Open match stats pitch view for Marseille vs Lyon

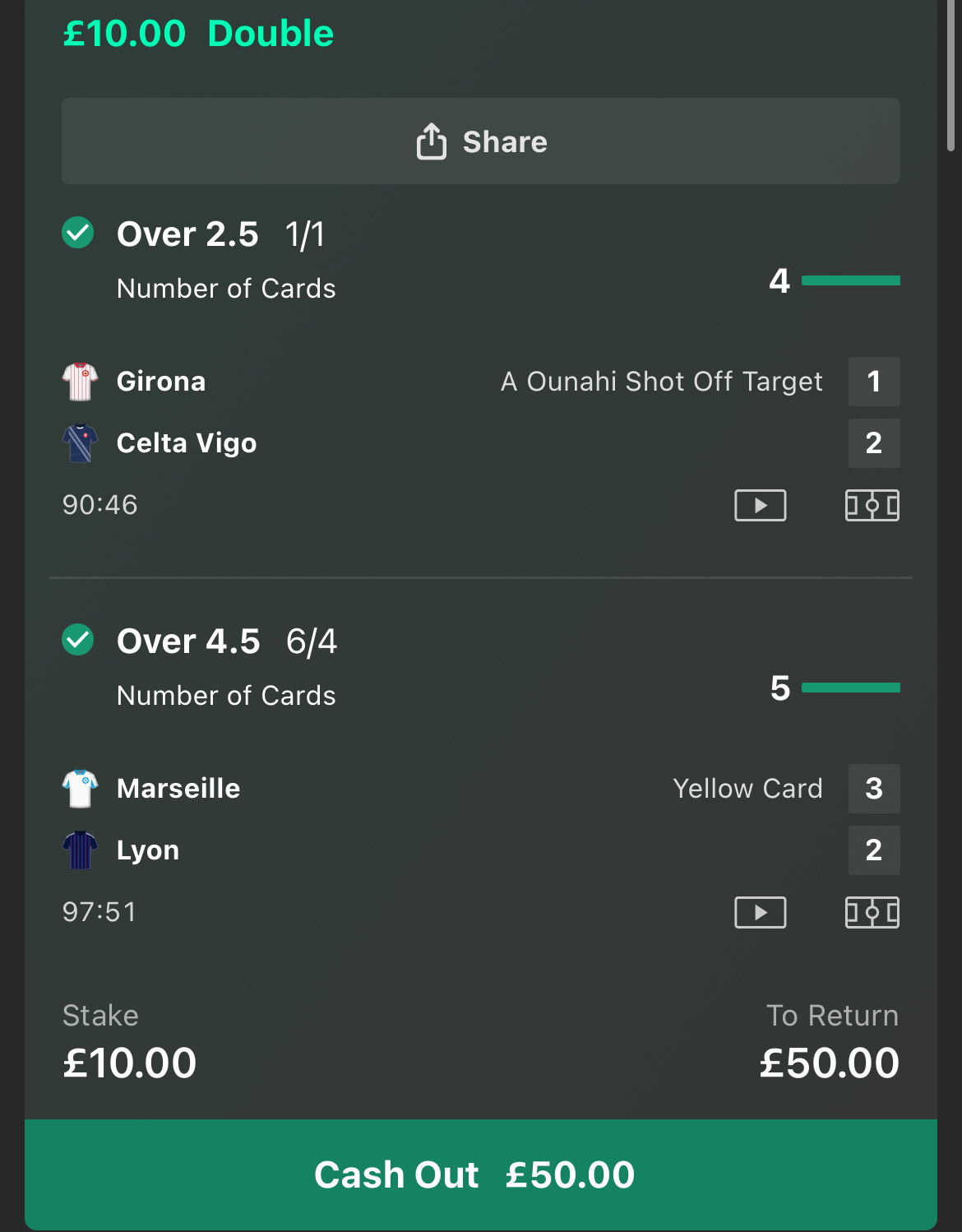pyautogui.click(x=872, y=911)
